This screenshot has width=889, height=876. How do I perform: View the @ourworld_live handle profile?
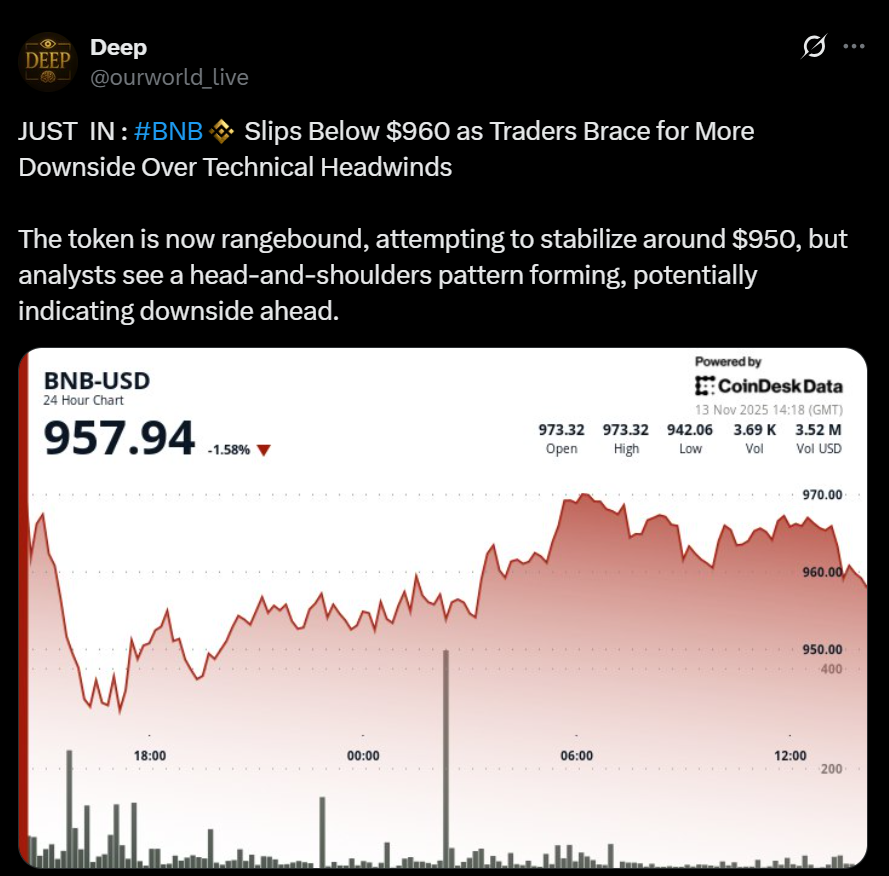click(169, 77)
